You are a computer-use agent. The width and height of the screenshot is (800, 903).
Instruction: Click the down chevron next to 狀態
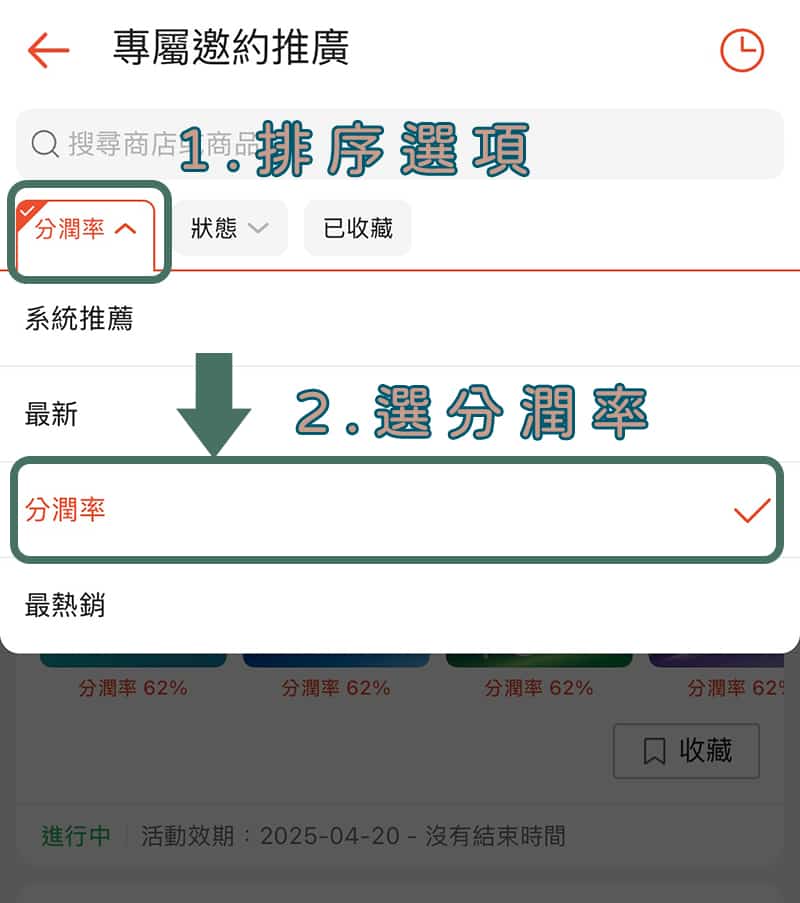[260, 228]
